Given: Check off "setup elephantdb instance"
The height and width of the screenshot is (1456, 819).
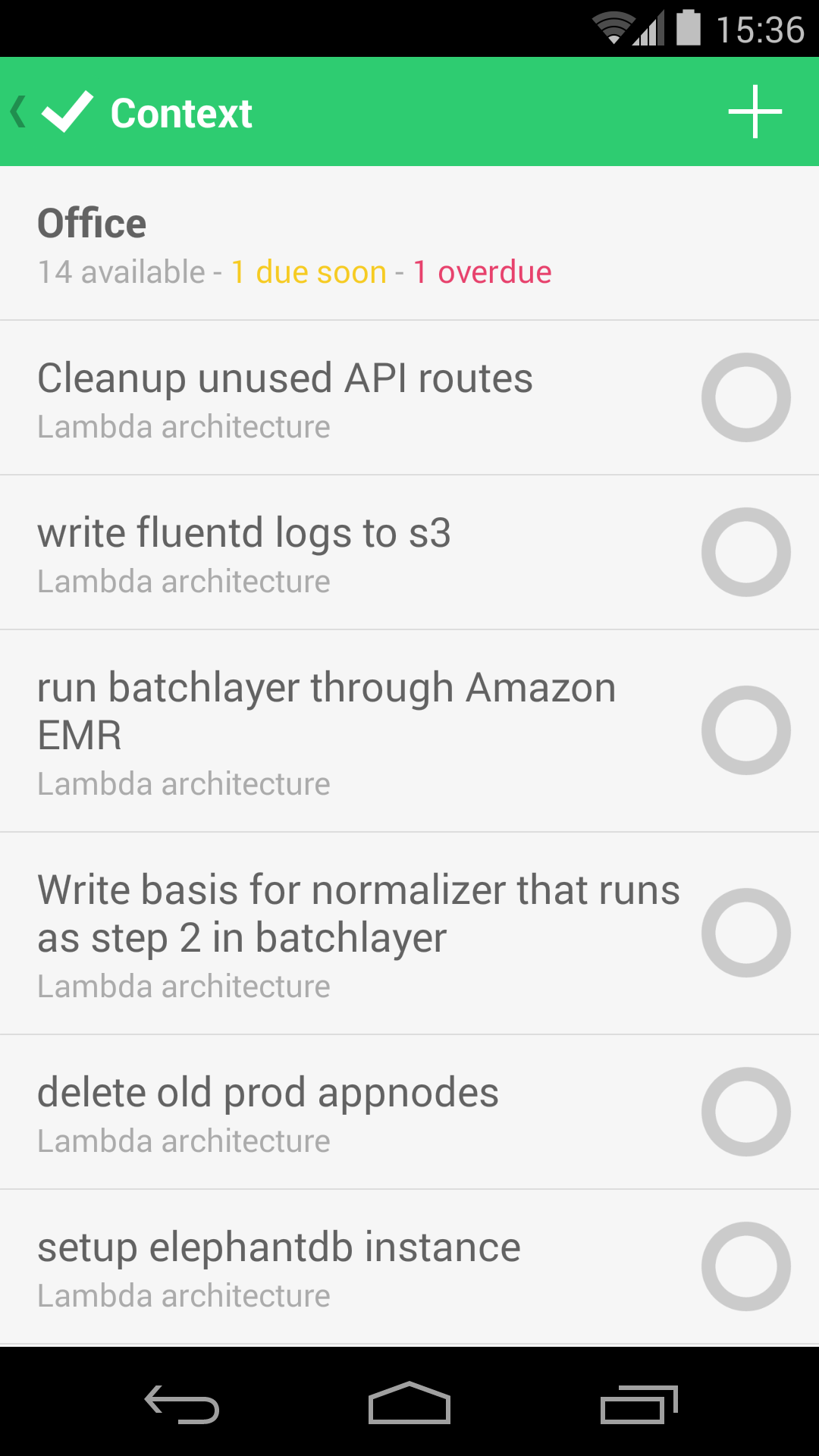Looking at the screenshot, I should point(745,1266).
